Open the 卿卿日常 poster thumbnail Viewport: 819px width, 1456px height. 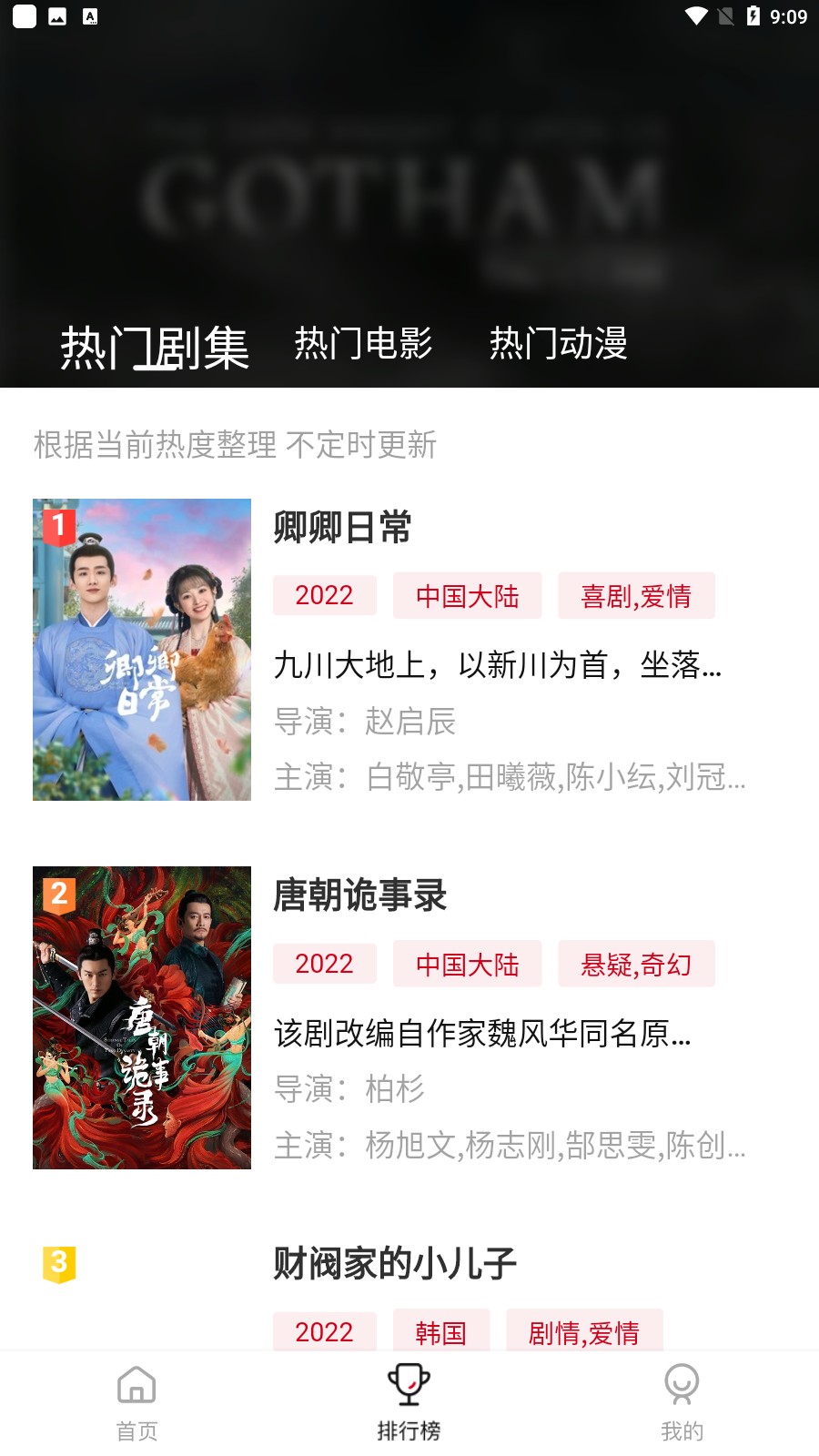[141, 650]
